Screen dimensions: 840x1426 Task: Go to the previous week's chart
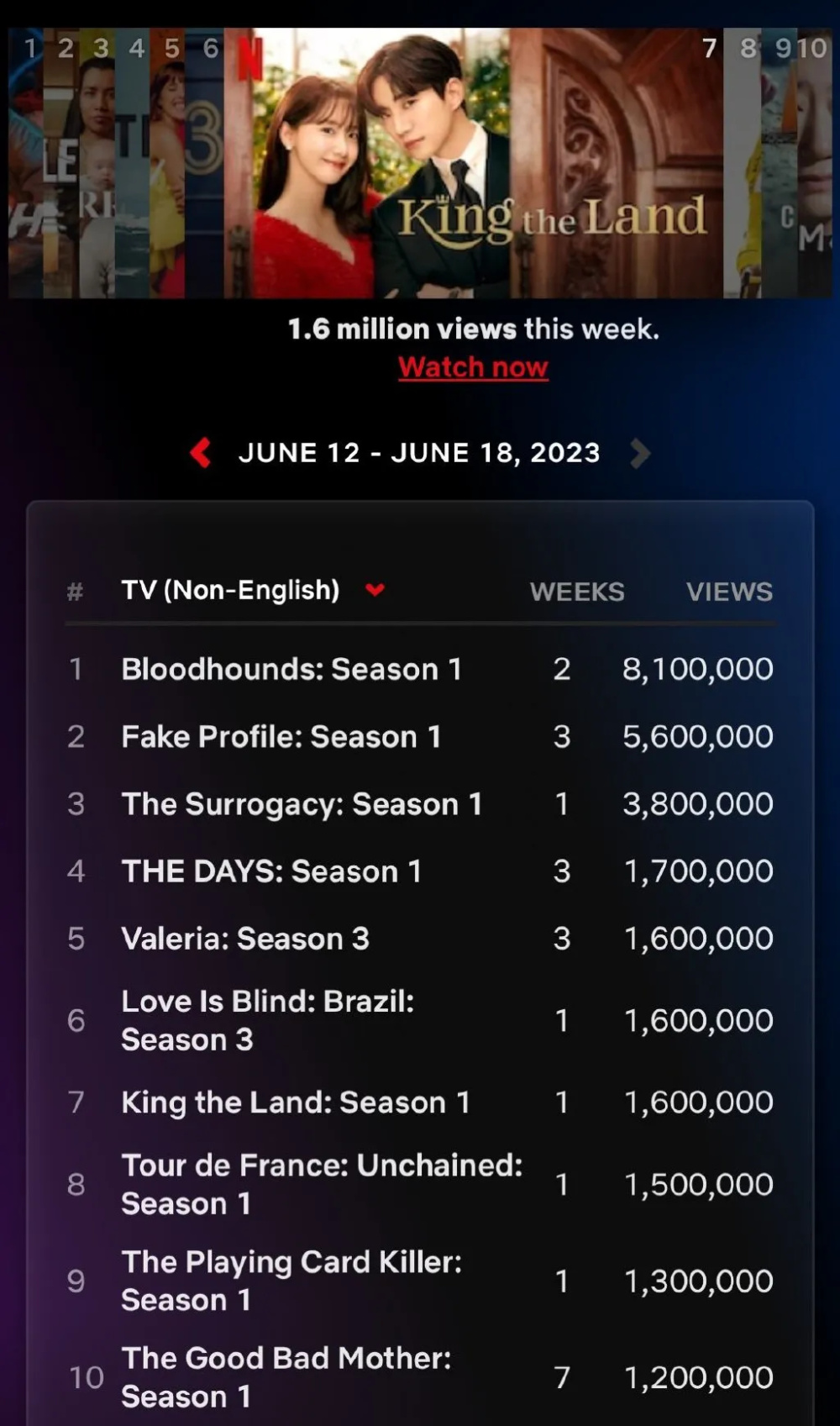(201, 453)
